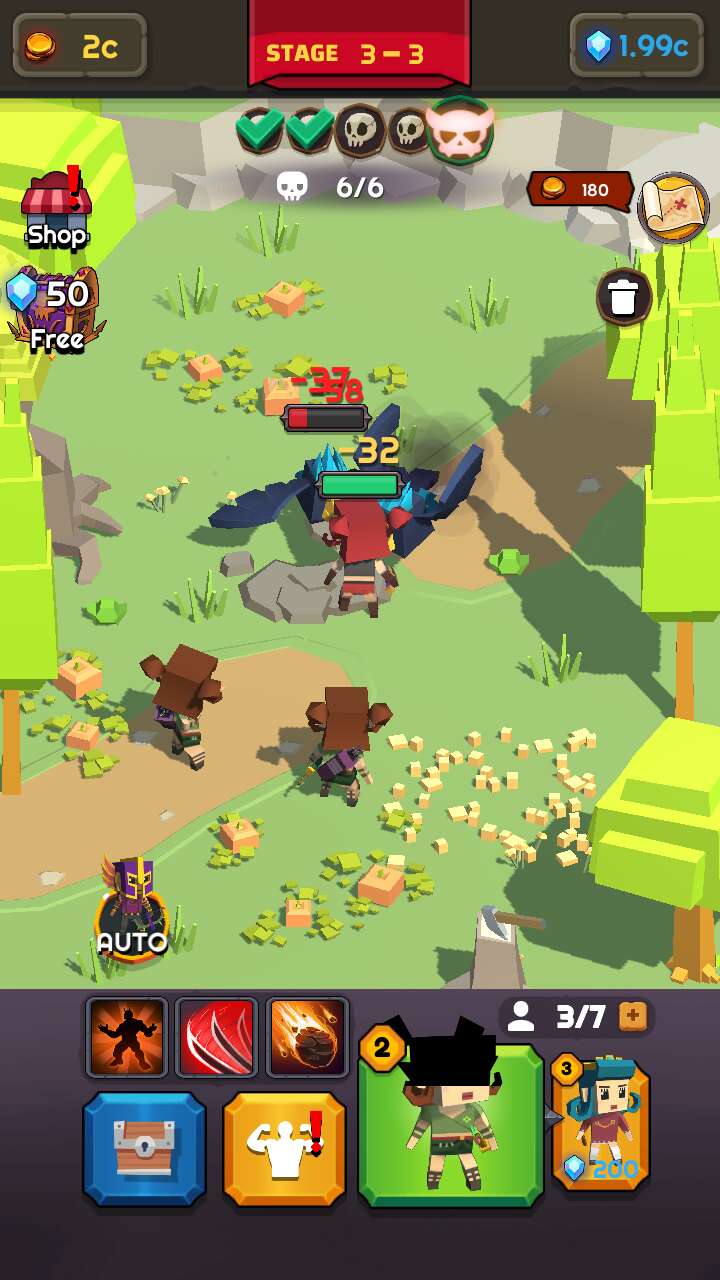Tap the 180 coins reward badge
The image size is (720, 1280).
[580, 190]
